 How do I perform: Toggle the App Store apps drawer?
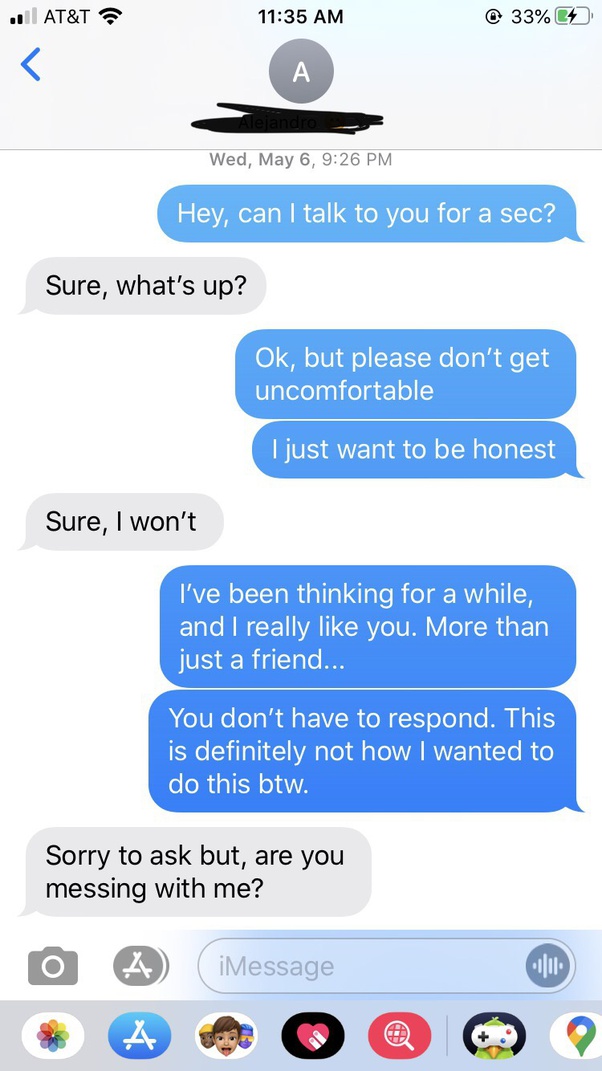139,966
